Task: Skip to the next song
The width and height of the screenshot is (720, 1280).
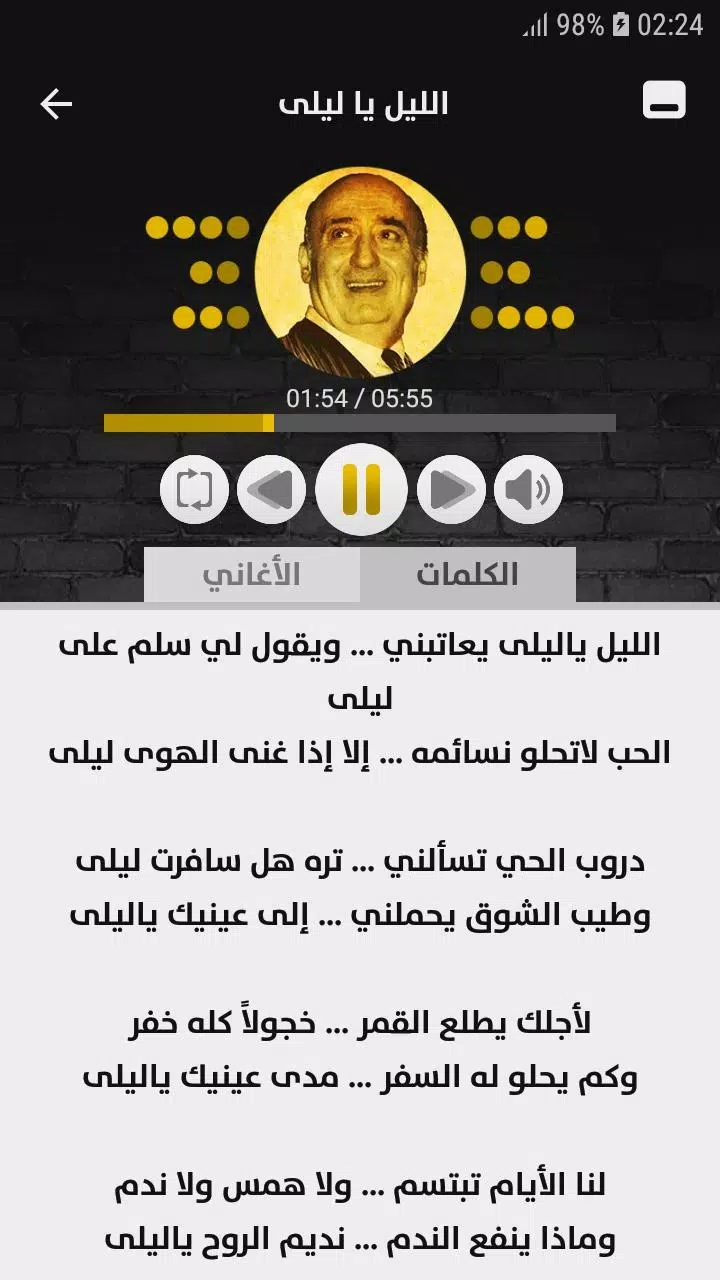Action: click(x=451, y=490)
